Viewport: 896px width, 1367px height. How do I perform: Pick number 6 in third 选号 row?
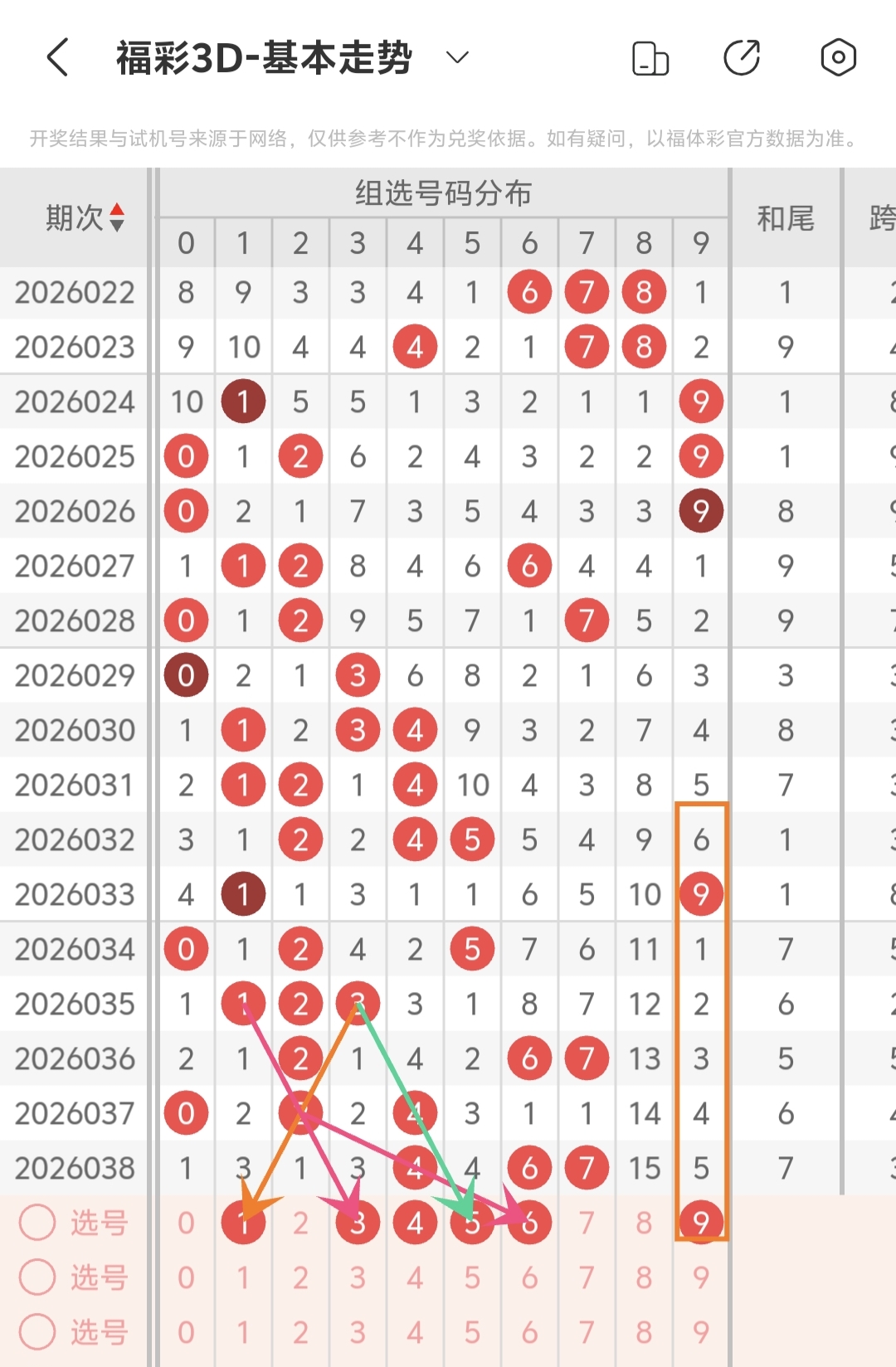(529, 1332)
